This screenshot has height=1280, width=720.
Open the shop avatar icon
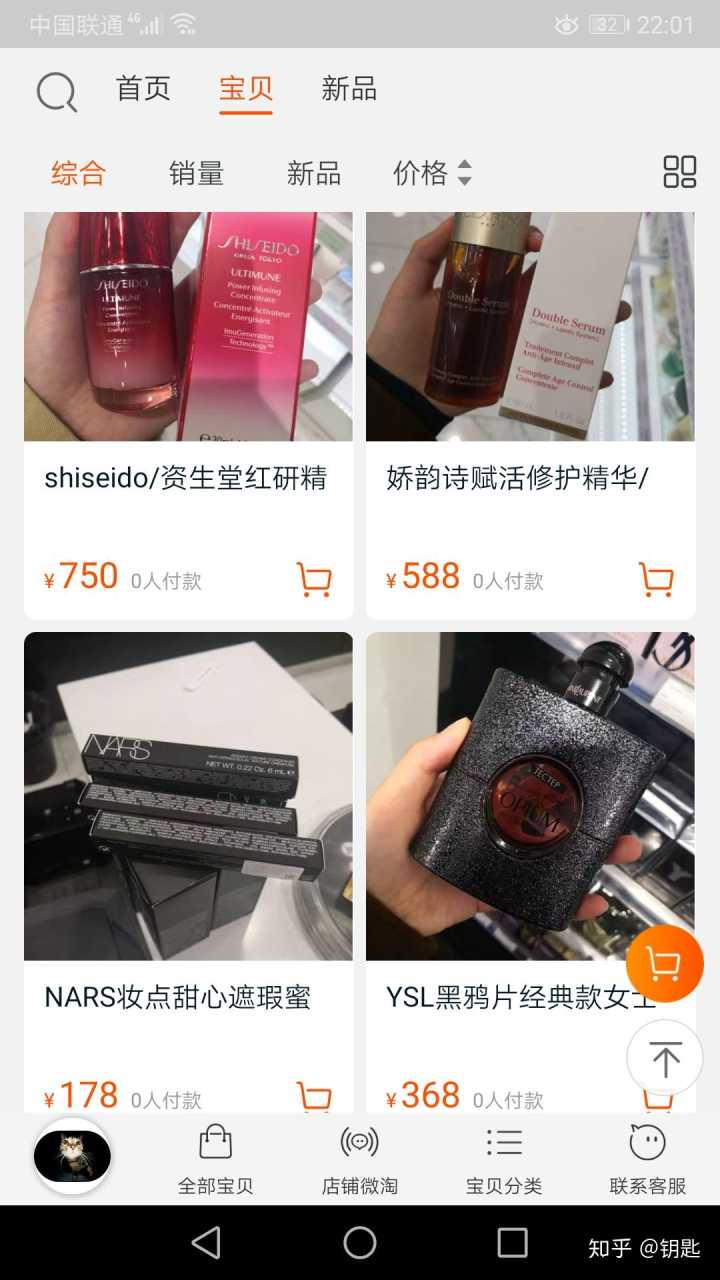tap(72, 1156)
